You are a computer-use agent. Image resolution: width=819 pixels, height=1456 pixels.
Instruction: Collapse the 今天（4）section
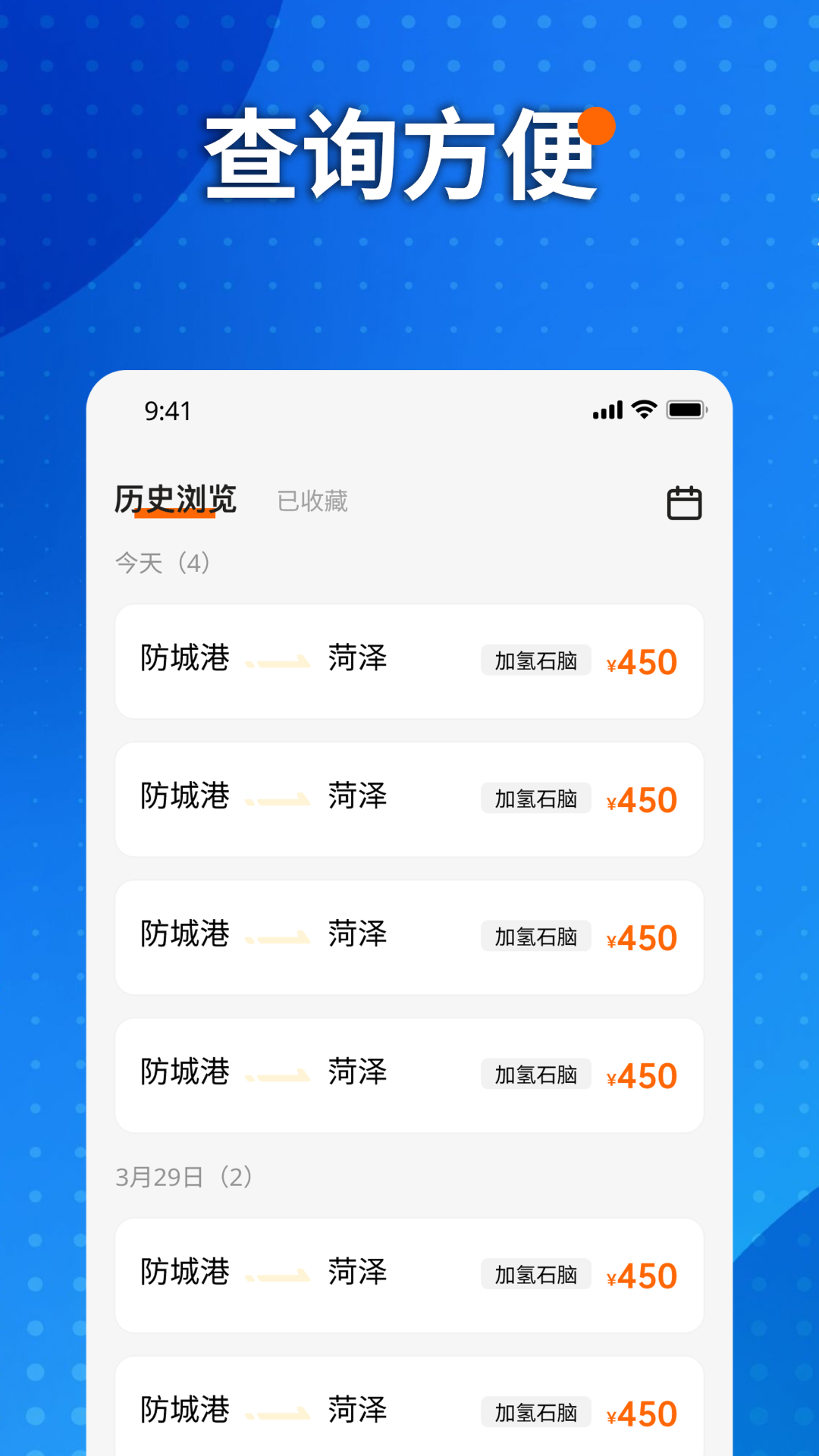pyautogui.click(x=162, y=563)
